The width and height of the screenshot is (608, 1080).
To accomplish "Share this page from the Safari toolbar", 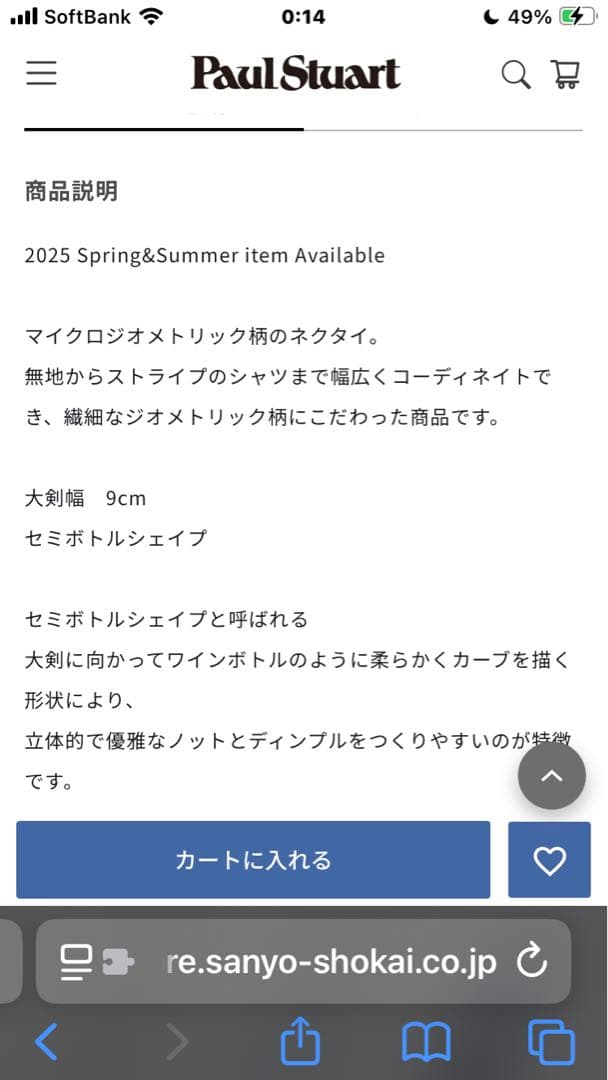I will pos(300,1043).
